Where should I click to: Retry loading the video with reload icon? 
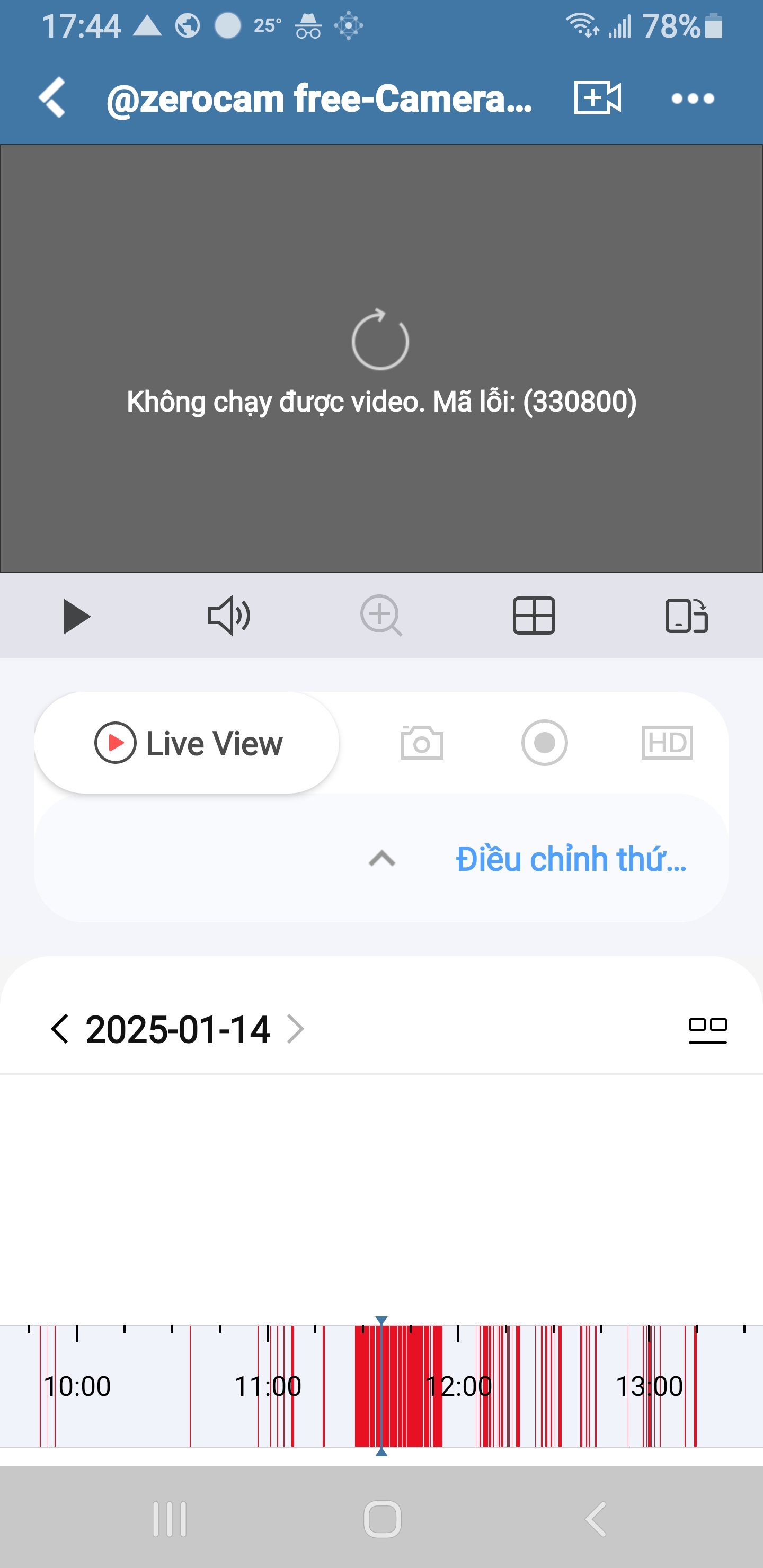coord(380,340)
